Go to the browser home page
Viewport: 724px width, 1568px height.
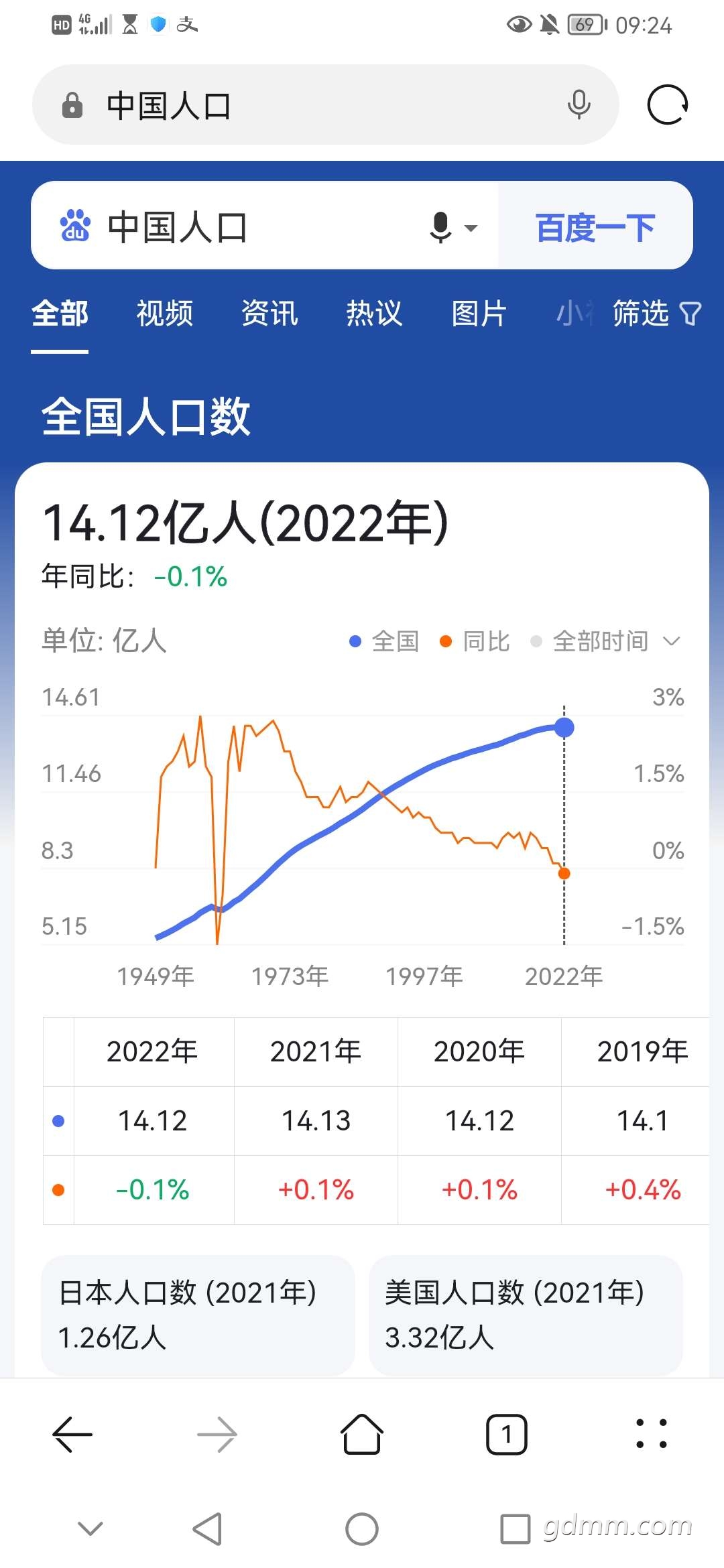tap(362, 1435)
